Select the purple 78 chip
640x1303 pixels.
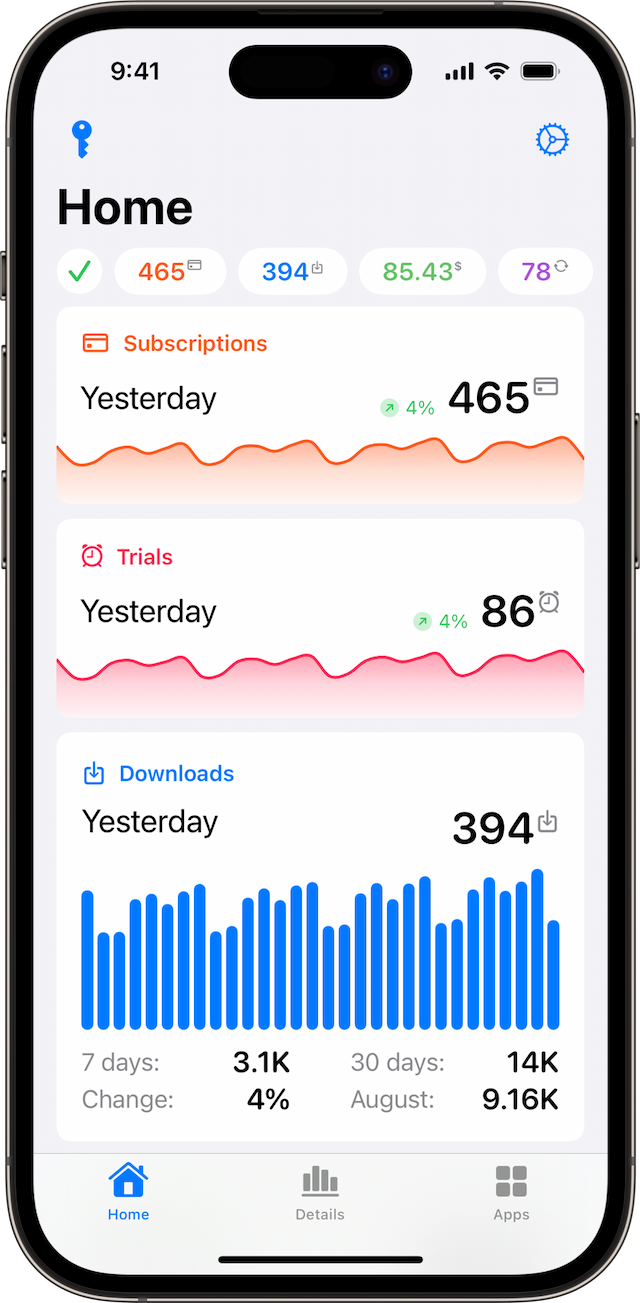click(x=545, y=271)
